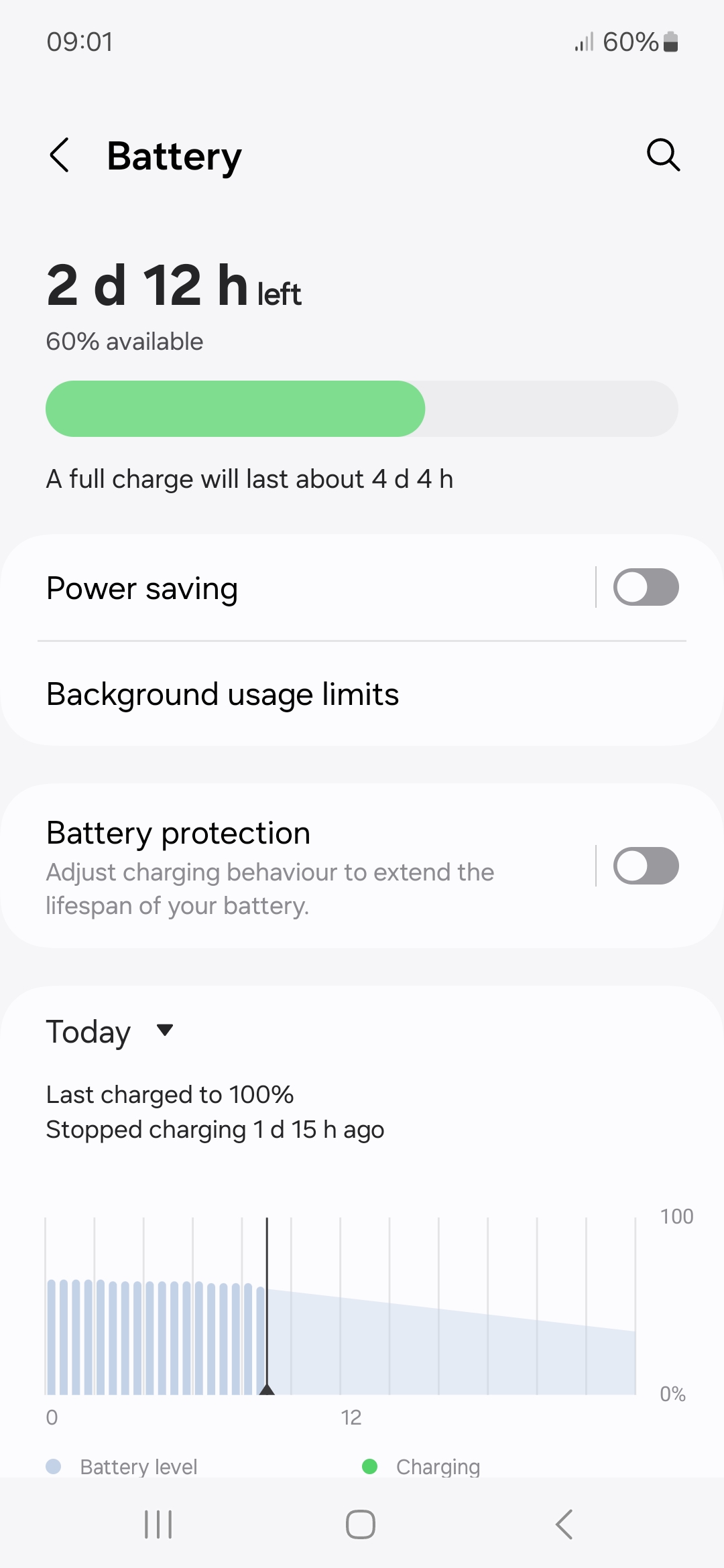This screenshot has height=1568, width=724.
Task: Open recent apps from navigation bar
Action: (x=159, y=1524)
